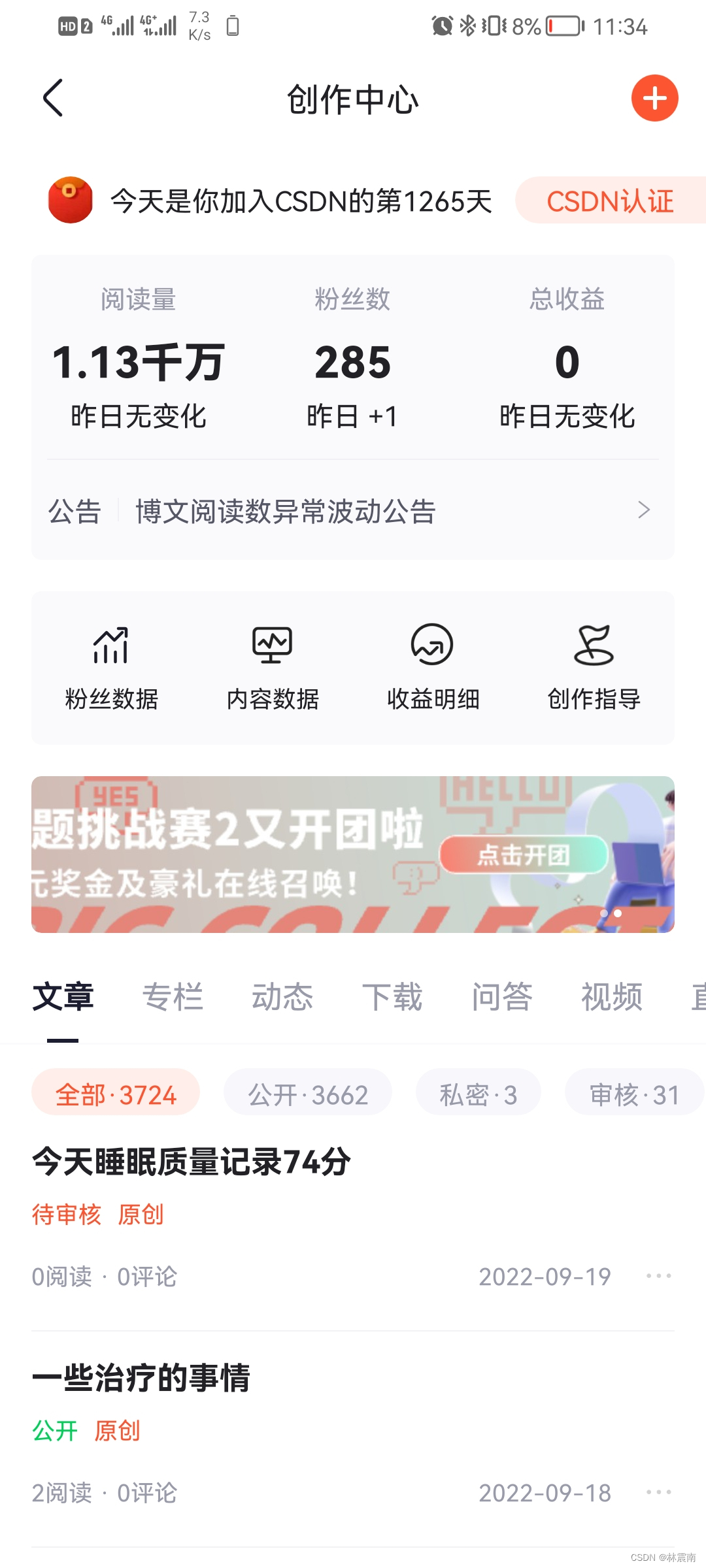Filter articles by 公开·3662
Screen dimensions: 706x1568
pos(308,1094)
